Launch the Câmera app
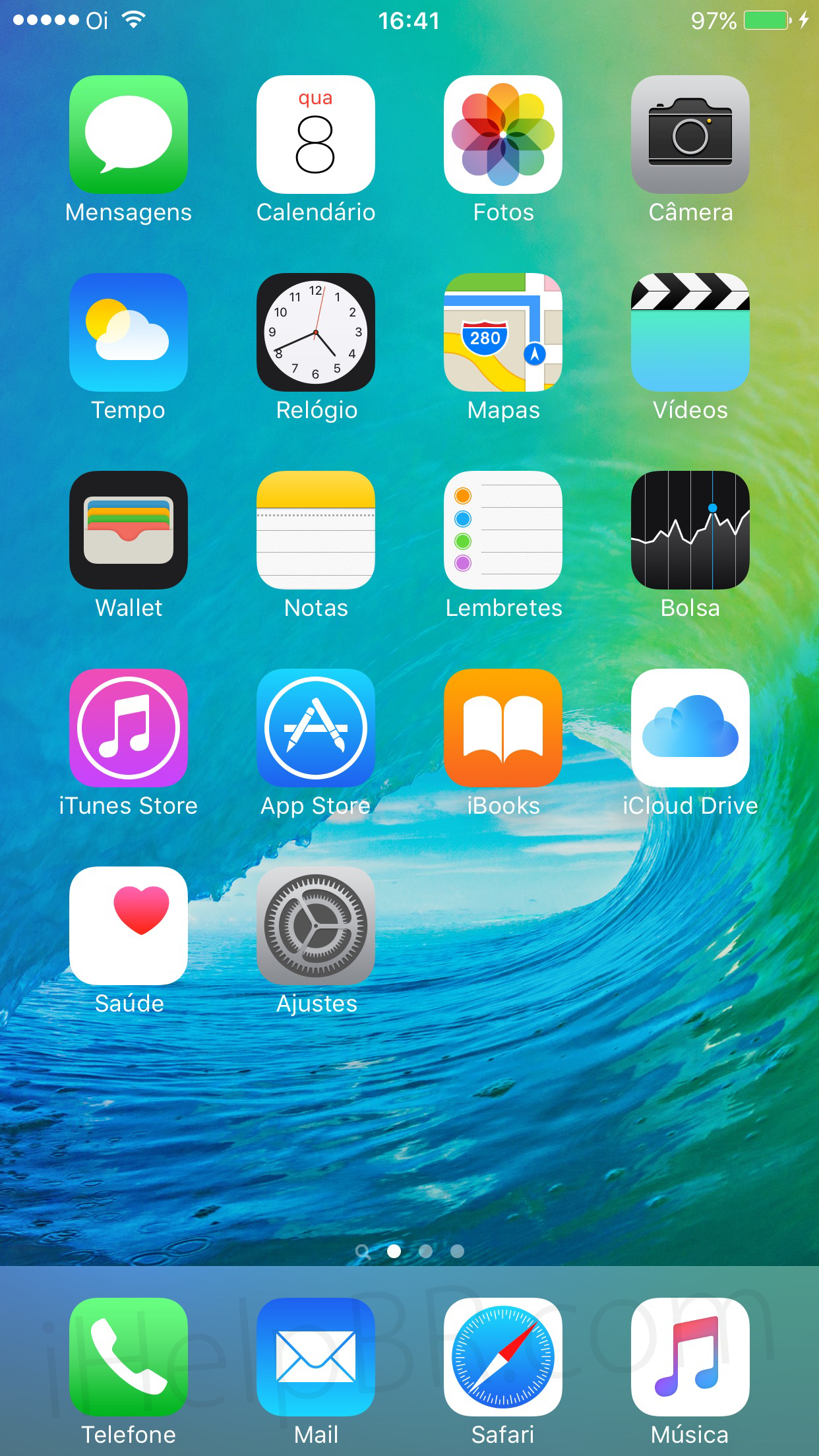This screenshot has width=819, height=1456. [x=690, y=135]
